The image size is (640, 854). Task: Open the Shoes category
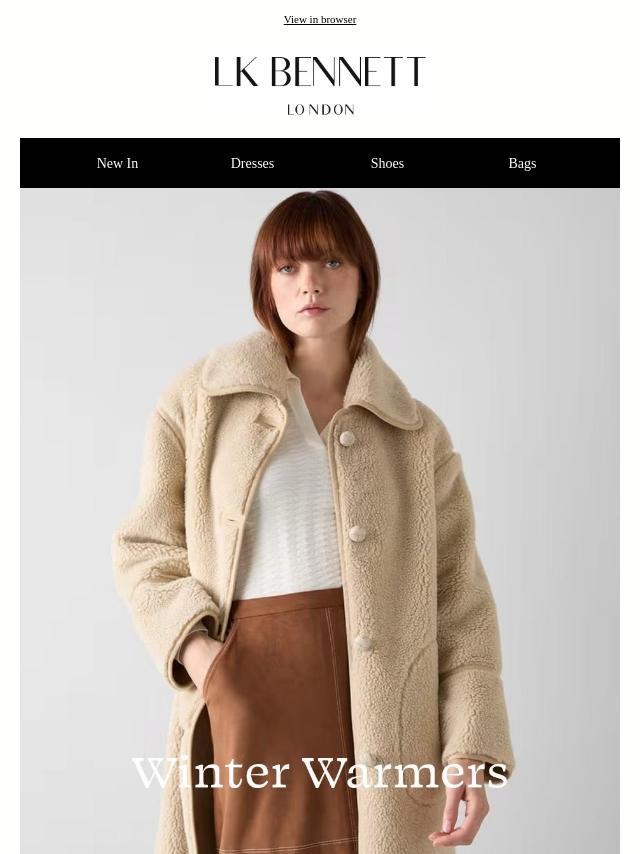(387, 163)
